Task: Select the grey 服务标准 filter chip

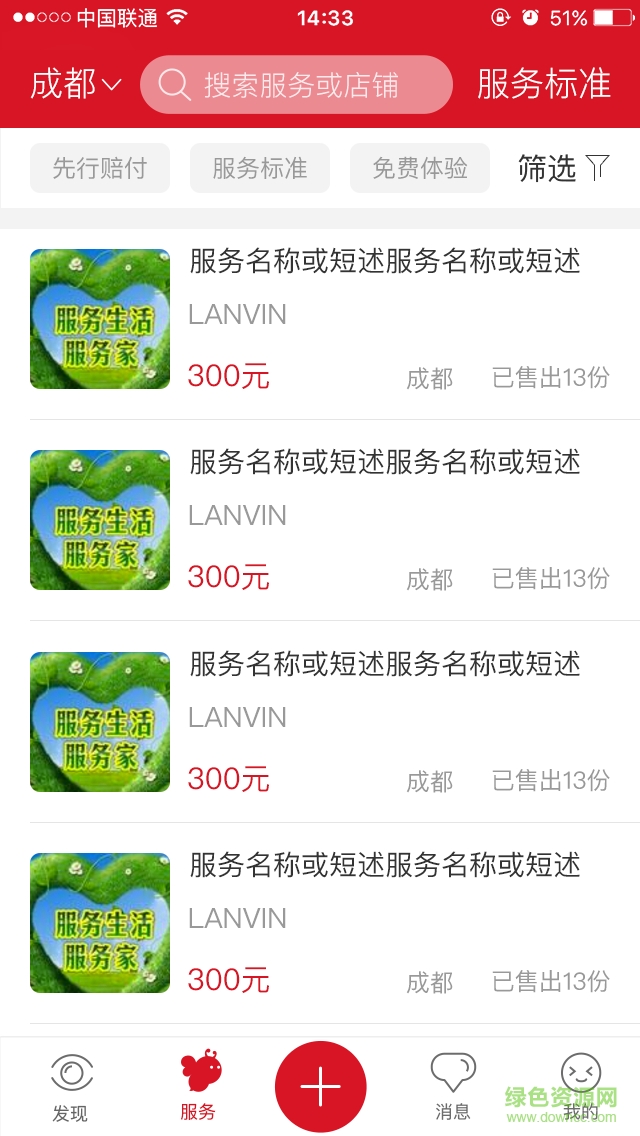Action: click(260, 168)
